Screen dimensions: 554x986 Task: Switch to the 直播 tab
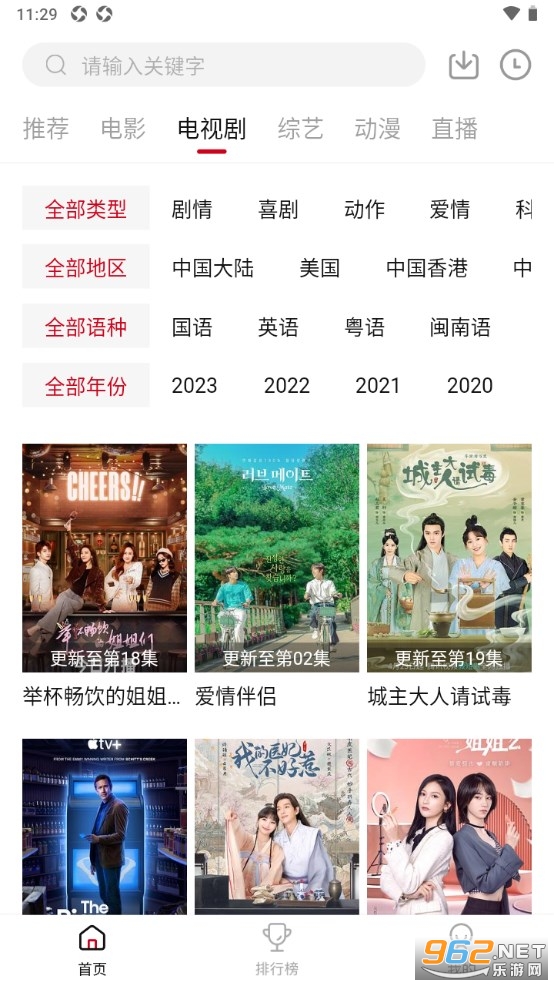(455, 128)
